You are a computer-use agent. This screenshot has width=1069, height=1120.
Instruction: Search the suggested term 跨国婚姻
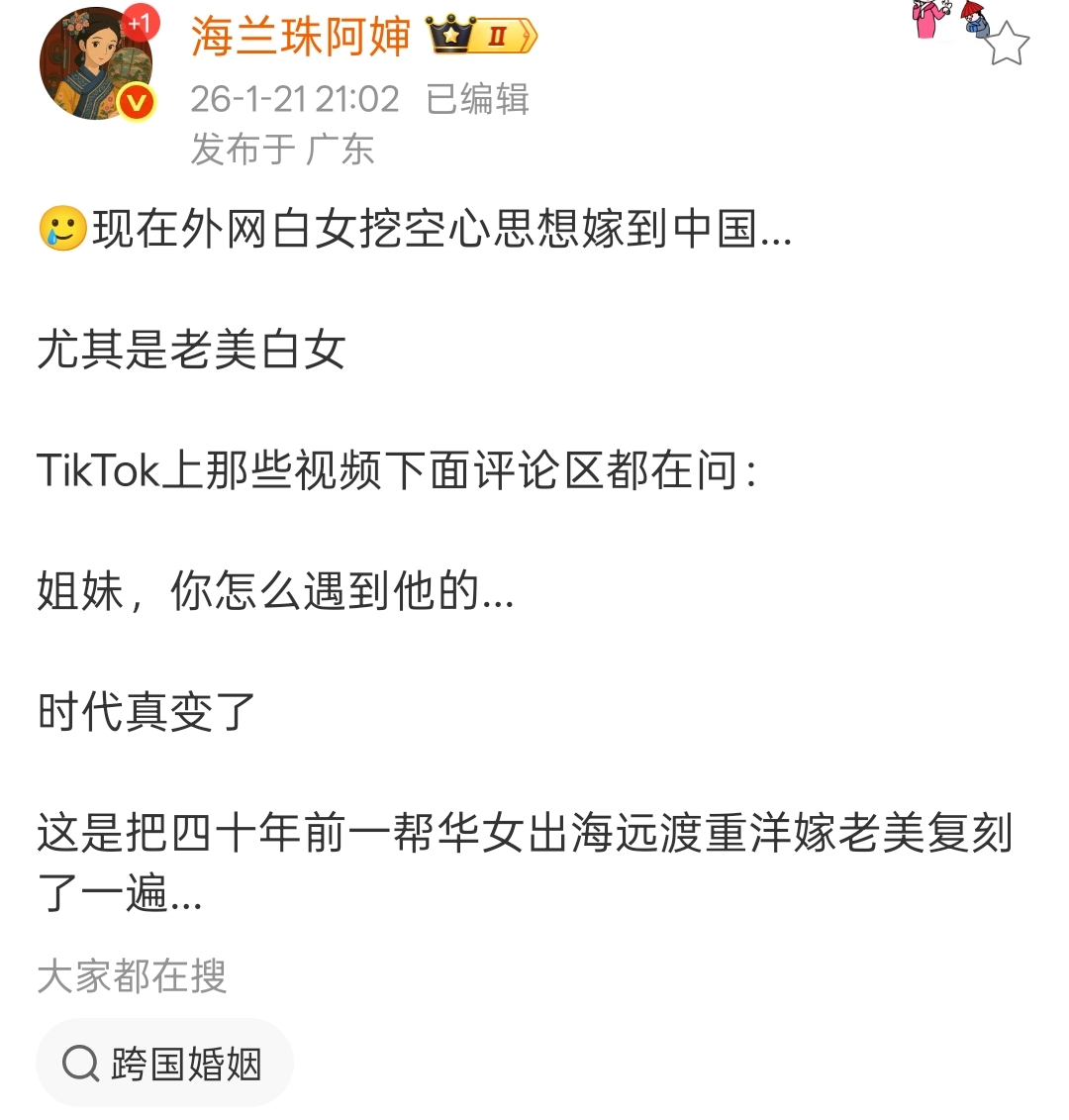click(x=164, y=1065)
